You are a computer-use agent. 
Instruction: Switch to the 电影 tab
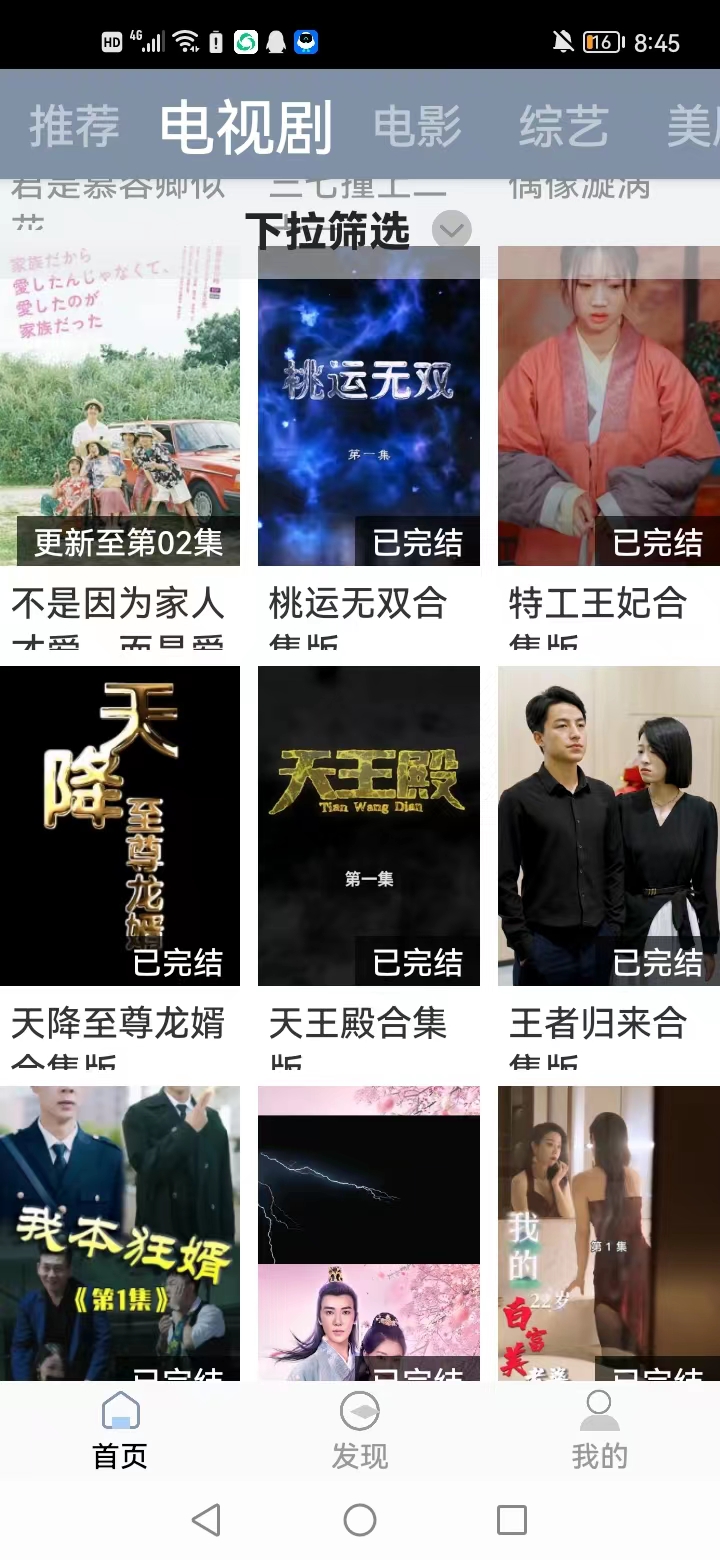coord(417,126)
